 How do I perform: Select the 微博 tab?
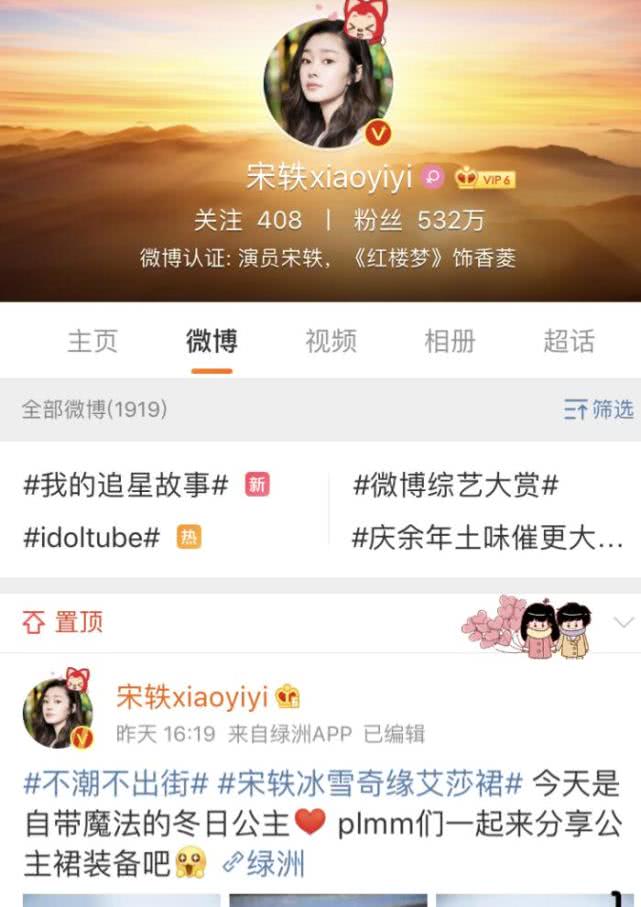click(212, 341)
